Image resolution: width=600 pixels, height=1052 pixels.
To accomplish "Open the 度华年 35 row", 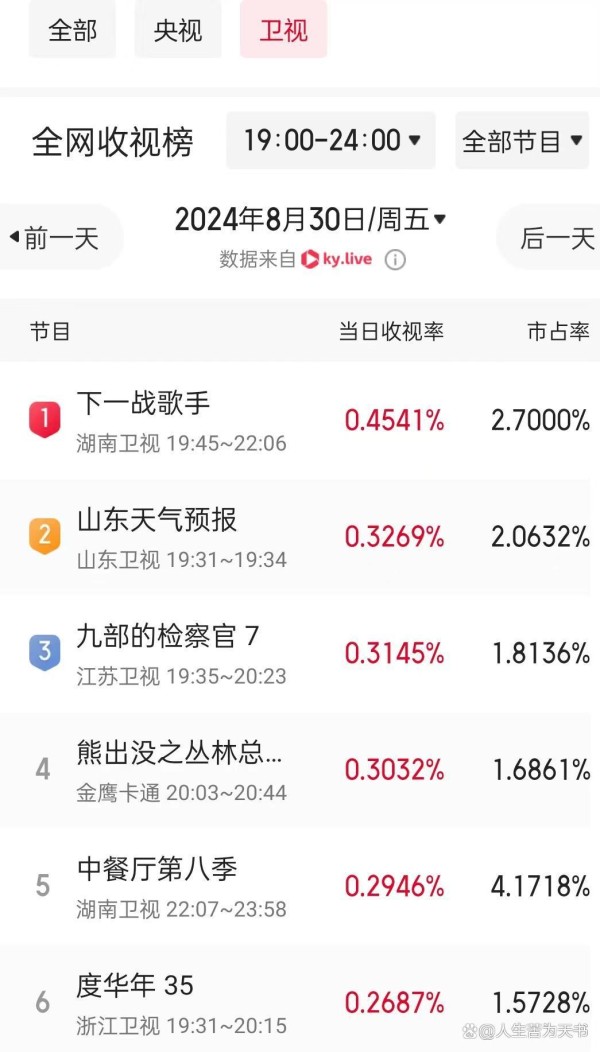I will click(x=300, y=1000).
